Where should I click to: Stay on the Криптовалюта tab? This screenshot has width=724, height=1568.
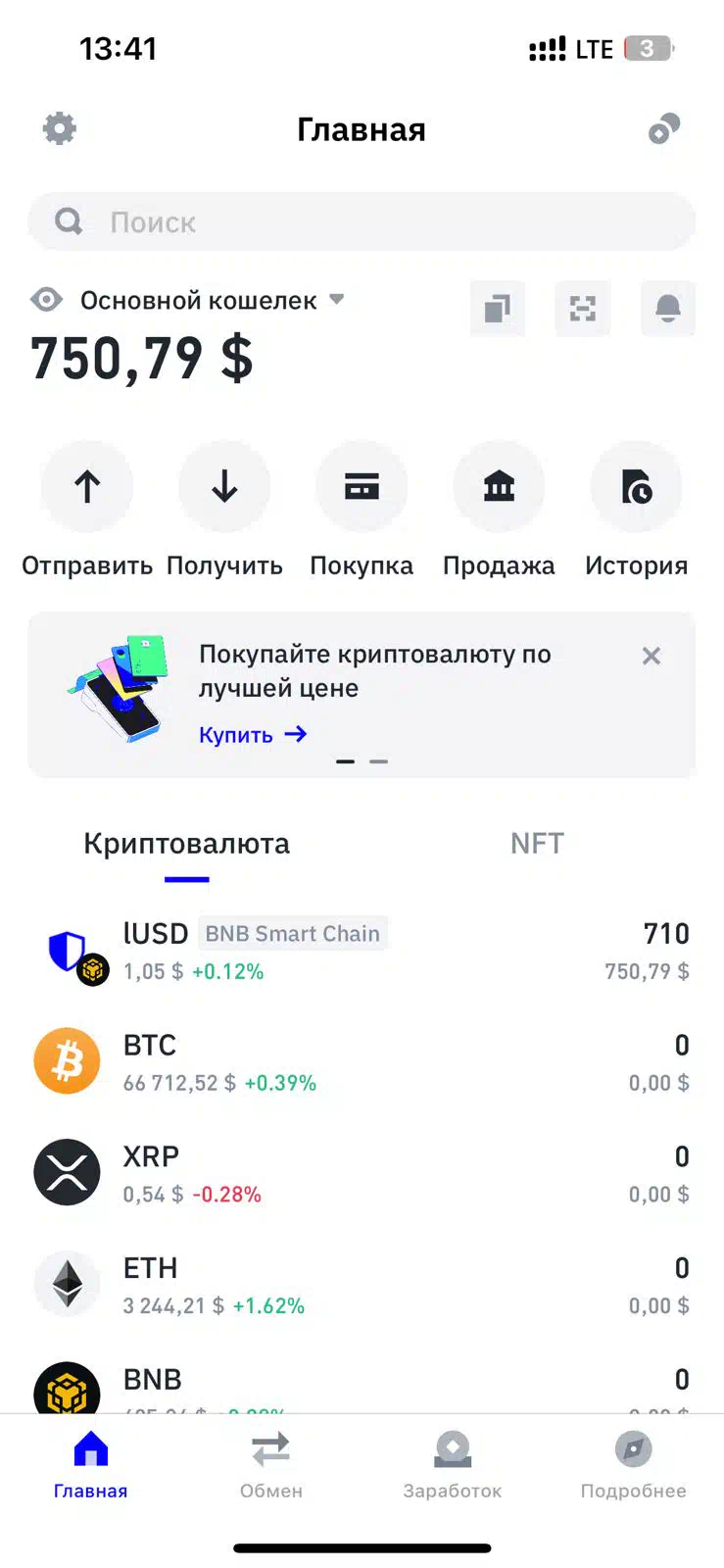click(x=185, y=843)
